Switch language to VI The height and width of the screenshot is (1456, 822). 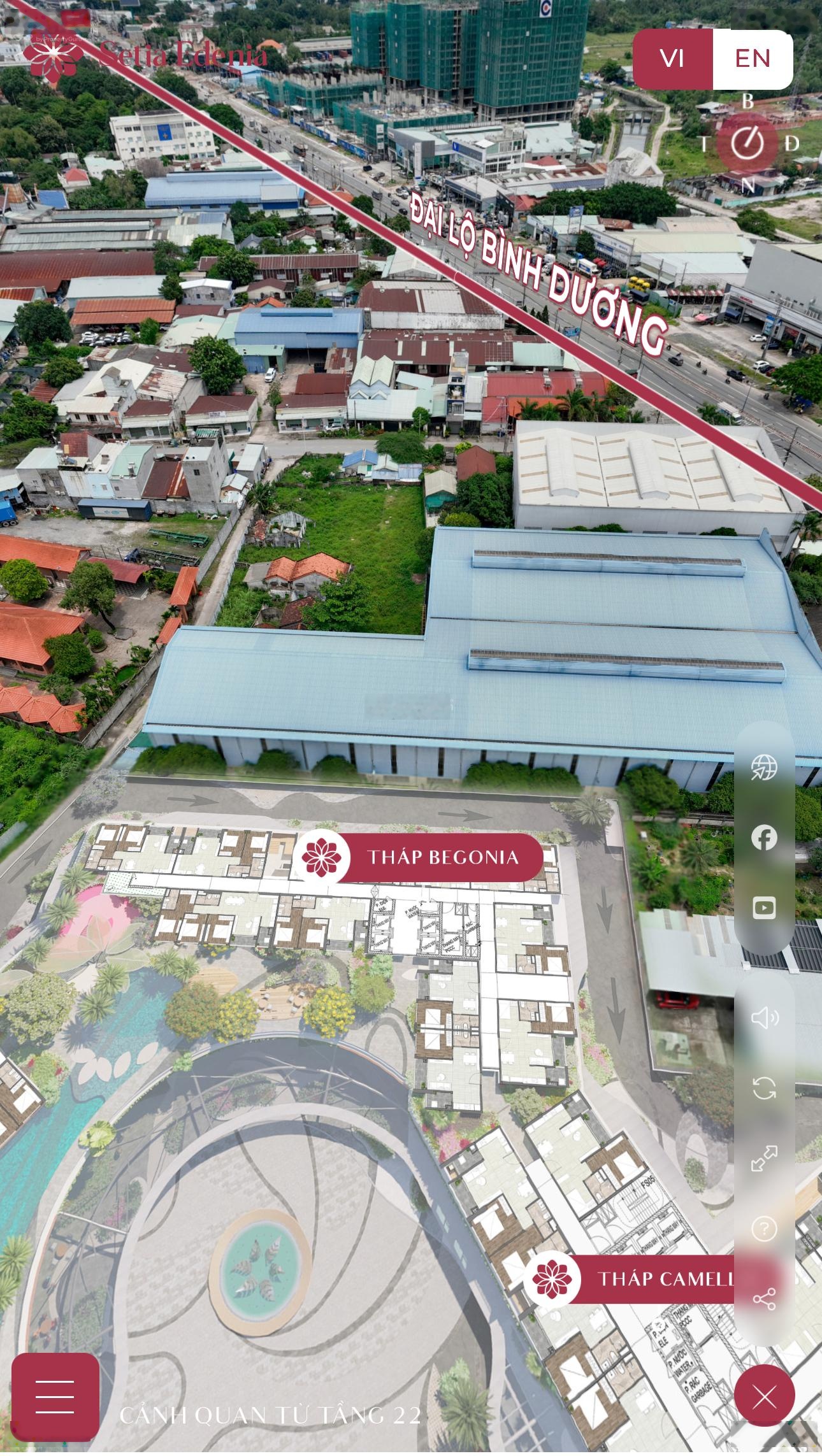(672, 59)
